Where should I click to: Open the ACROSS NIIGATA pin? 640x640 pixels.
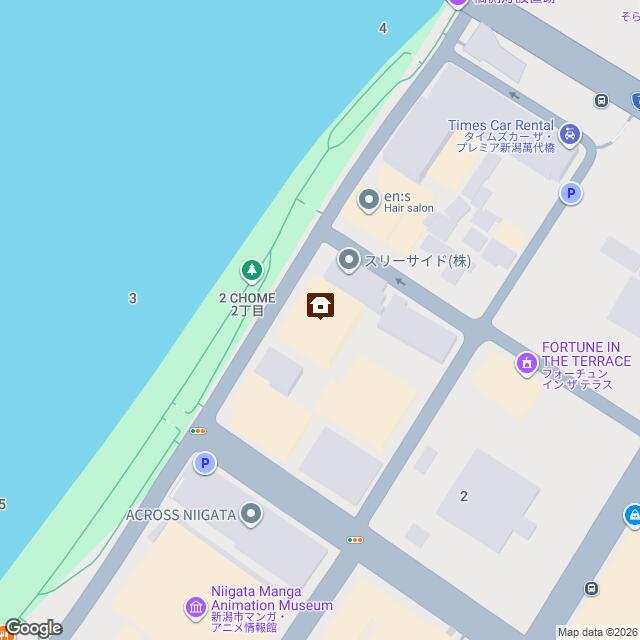[250, 515]
